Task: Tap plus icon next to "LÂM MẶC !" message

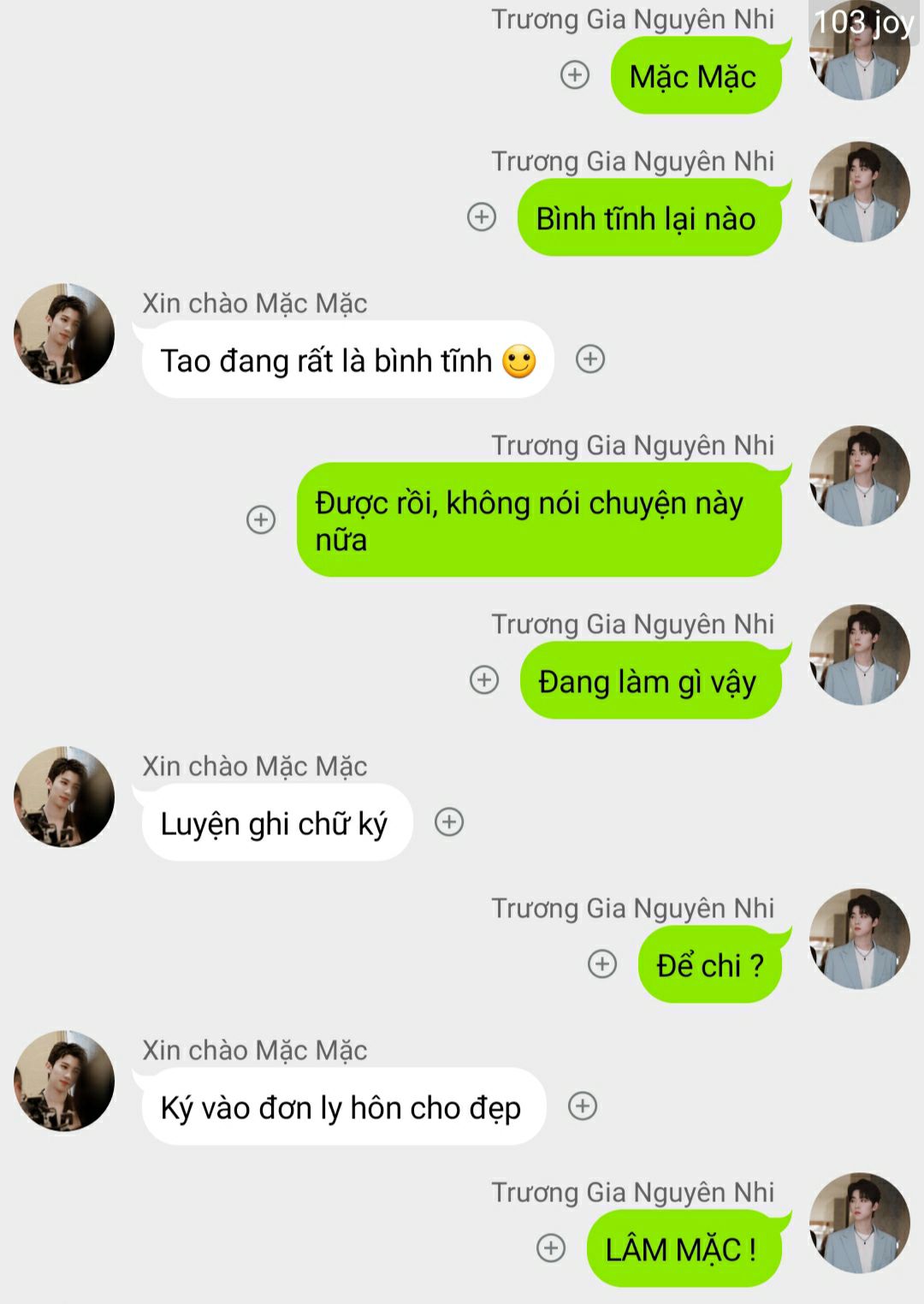Action: point(551,1248)
